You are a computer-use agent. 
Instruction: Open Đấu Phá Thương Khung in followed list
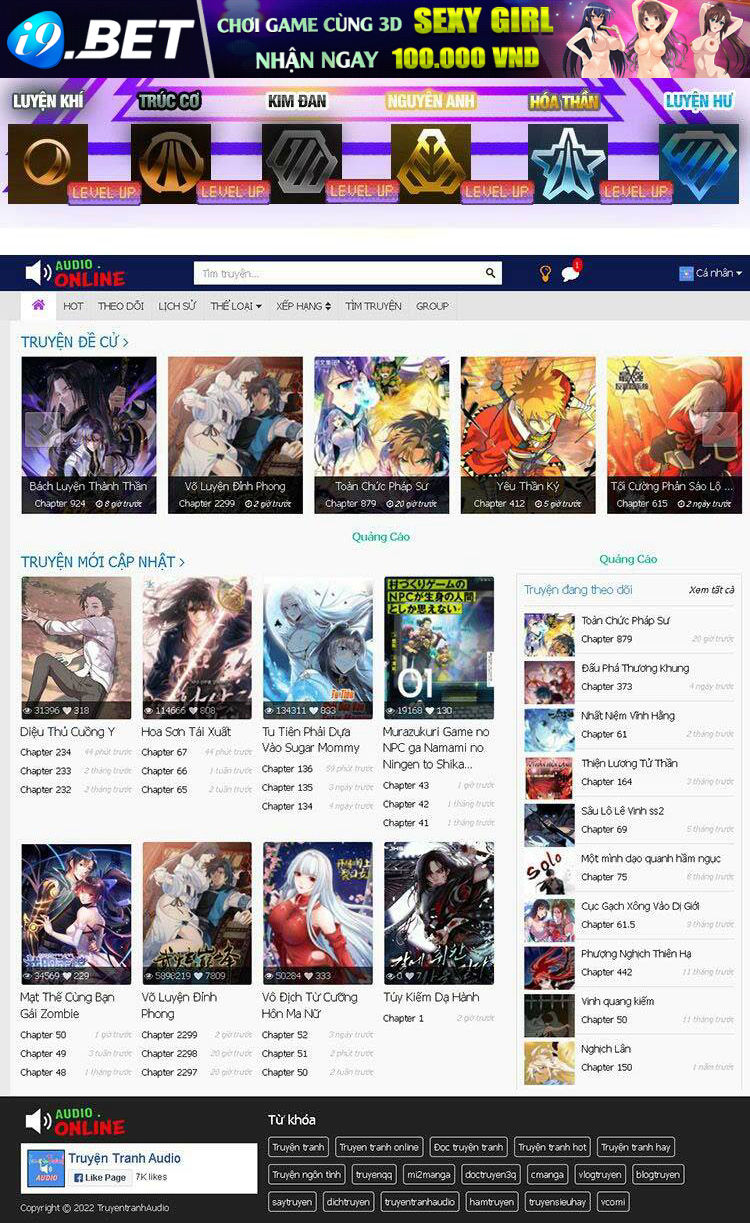click(x=635, y=668)
